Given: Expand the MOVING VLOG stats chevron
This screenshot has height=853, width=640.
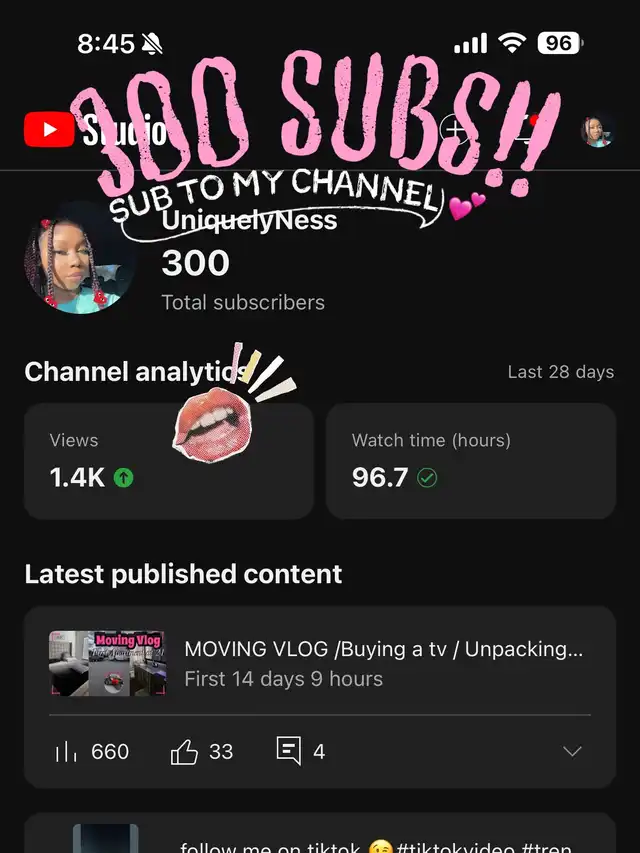Looking at the screenshot, I should [x=572, y=752].
